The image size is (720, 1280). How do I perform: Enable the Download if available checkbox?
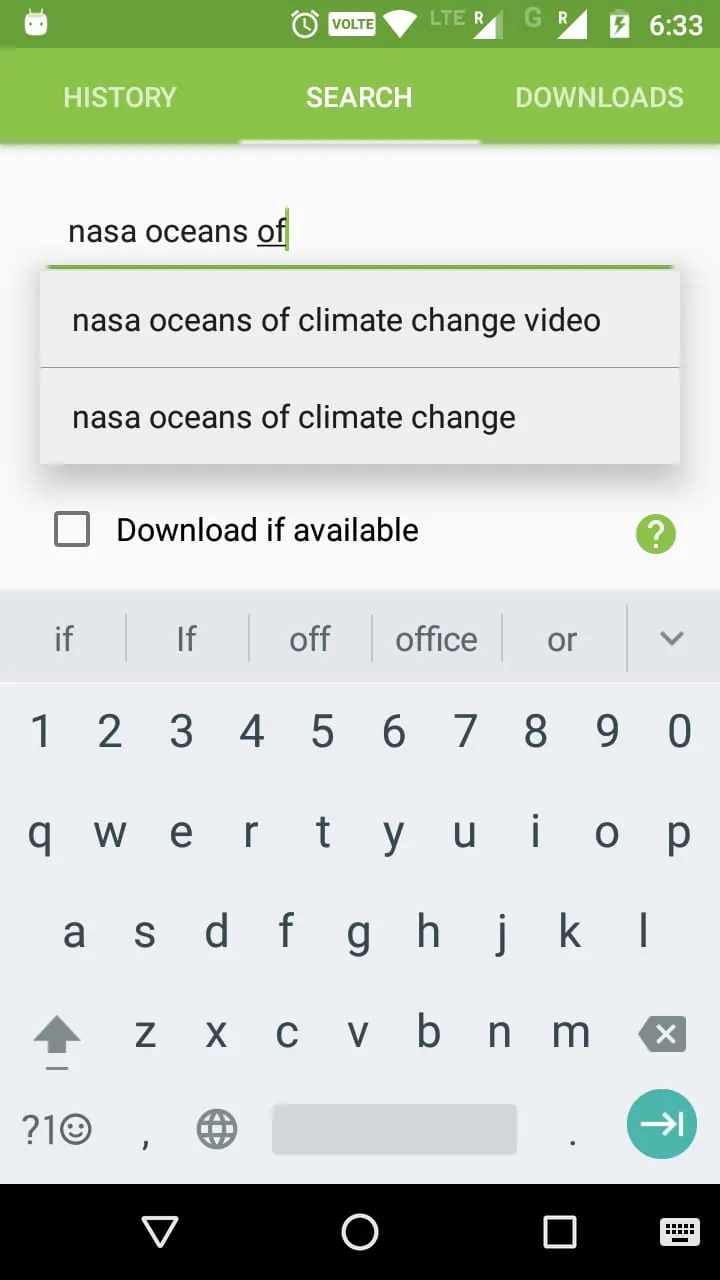click(71, 529)
